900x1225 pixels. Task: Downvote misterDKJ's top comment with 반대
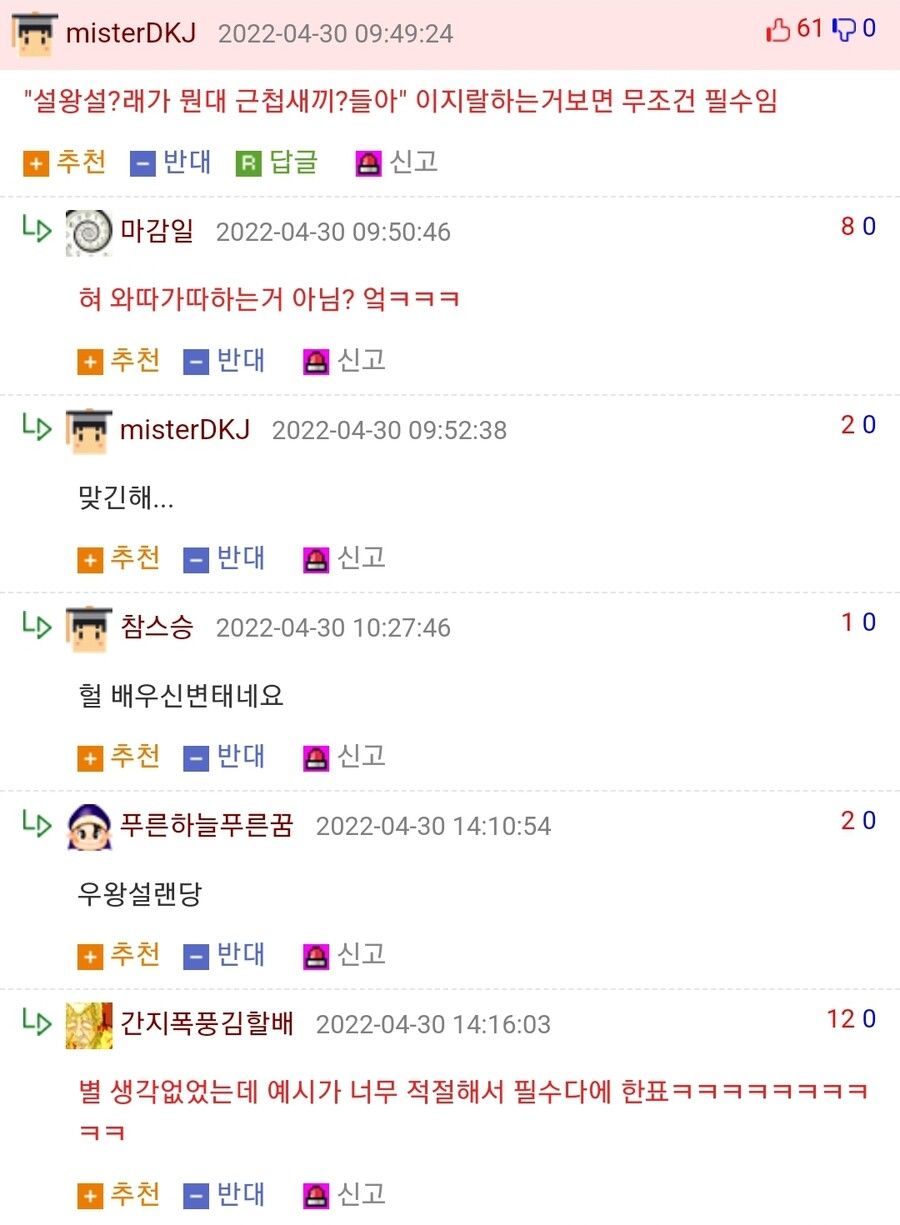coord(171,162)
